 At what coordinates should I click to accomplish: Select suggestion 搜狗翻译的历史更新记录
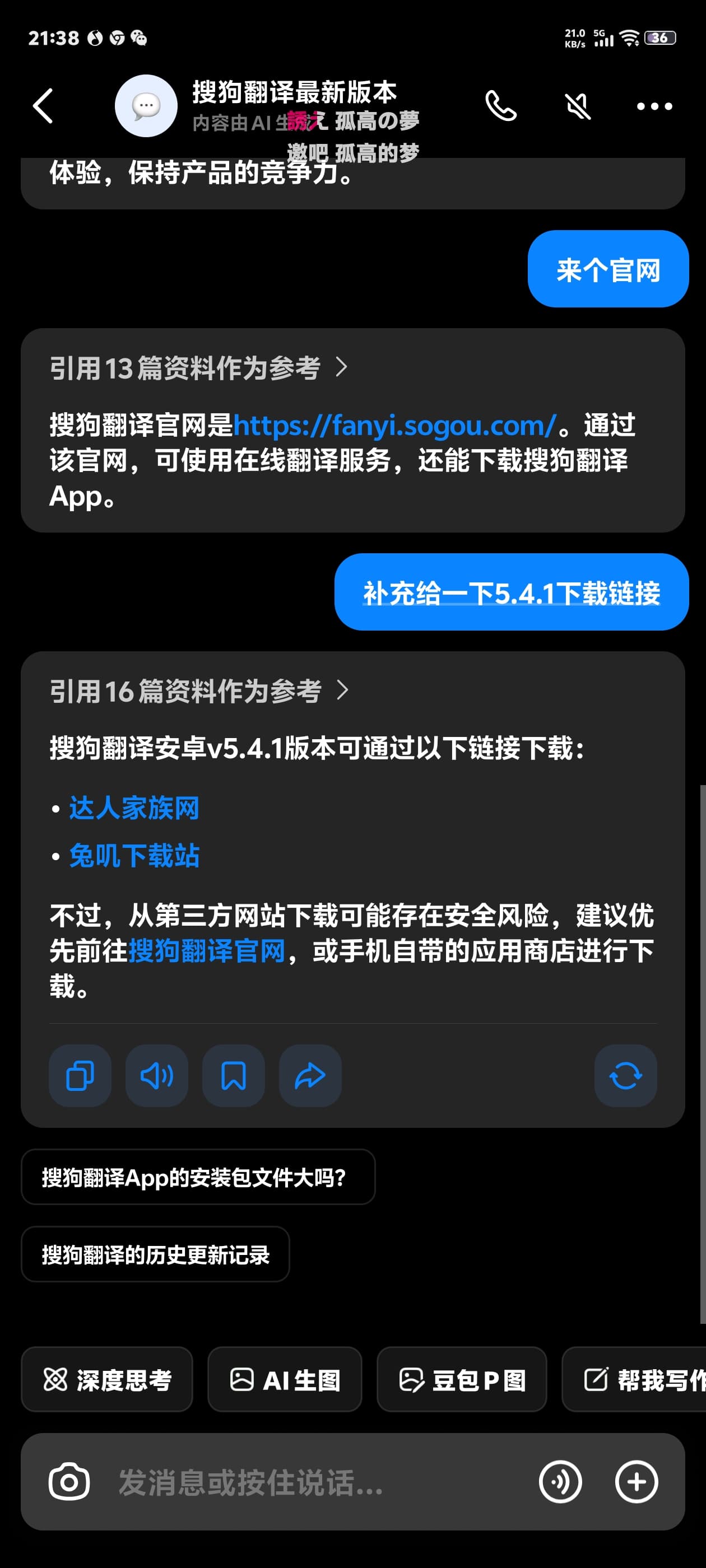click(x=155, y=1254)
